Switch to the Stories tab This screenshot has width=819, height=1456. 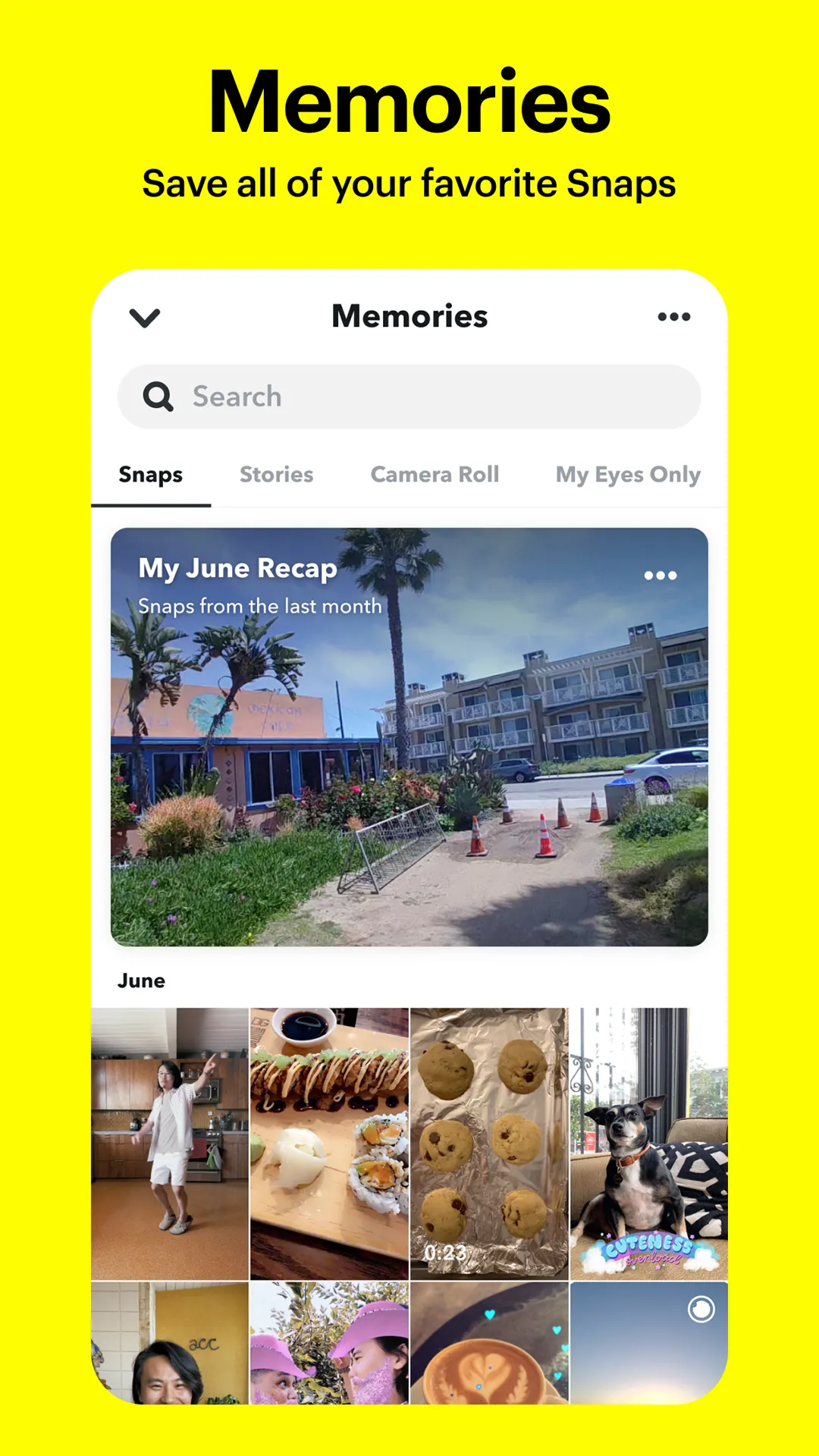click(x=277, y=474)
